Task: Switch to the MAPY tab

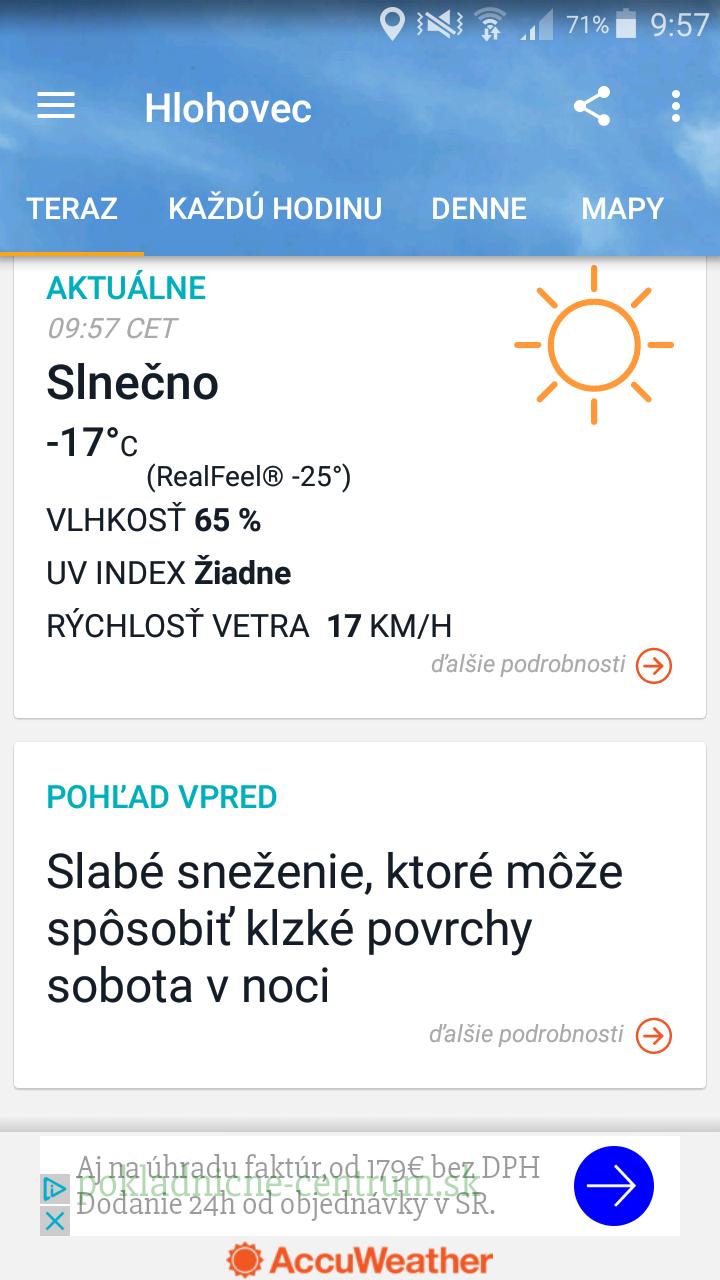Action: [623, 208]
